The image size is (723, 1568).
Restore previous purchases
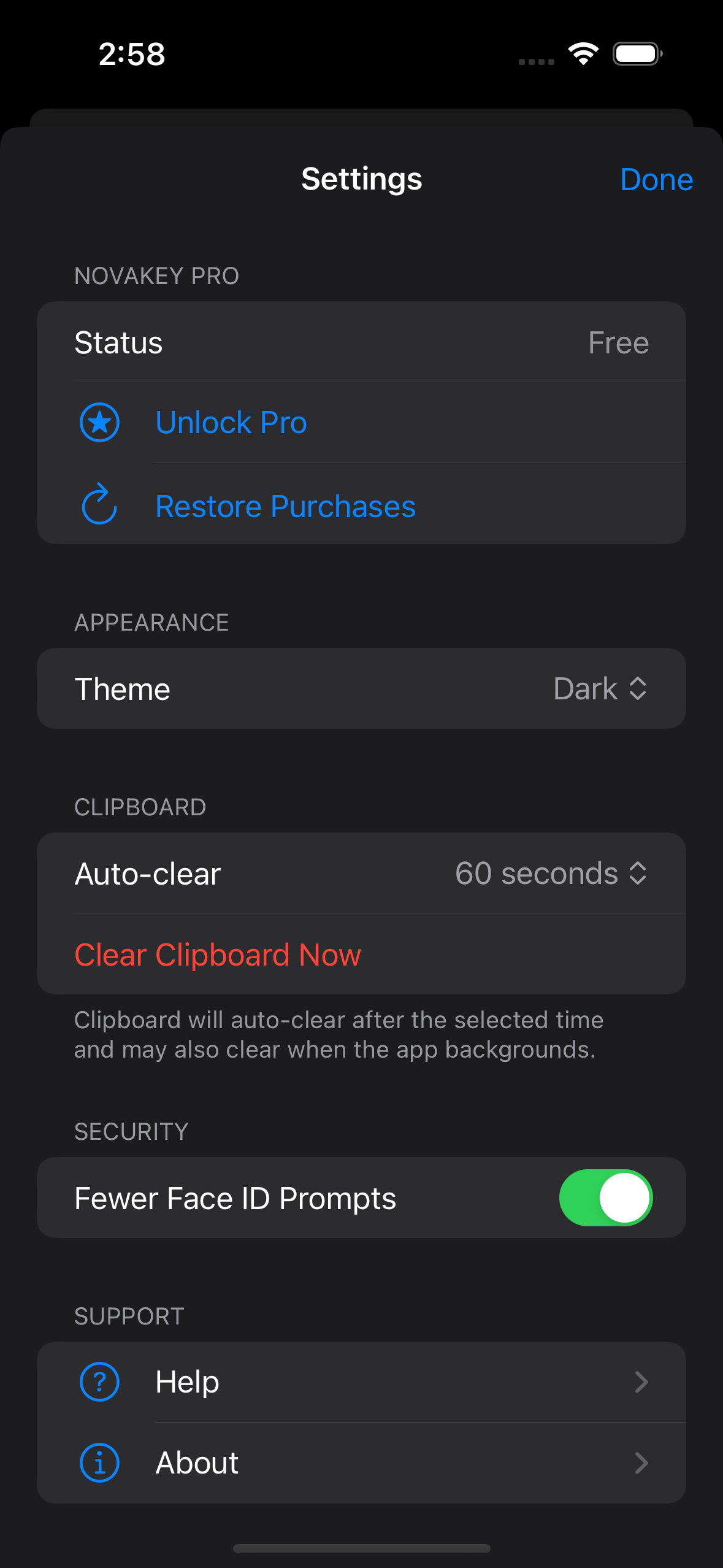point(361,504)
